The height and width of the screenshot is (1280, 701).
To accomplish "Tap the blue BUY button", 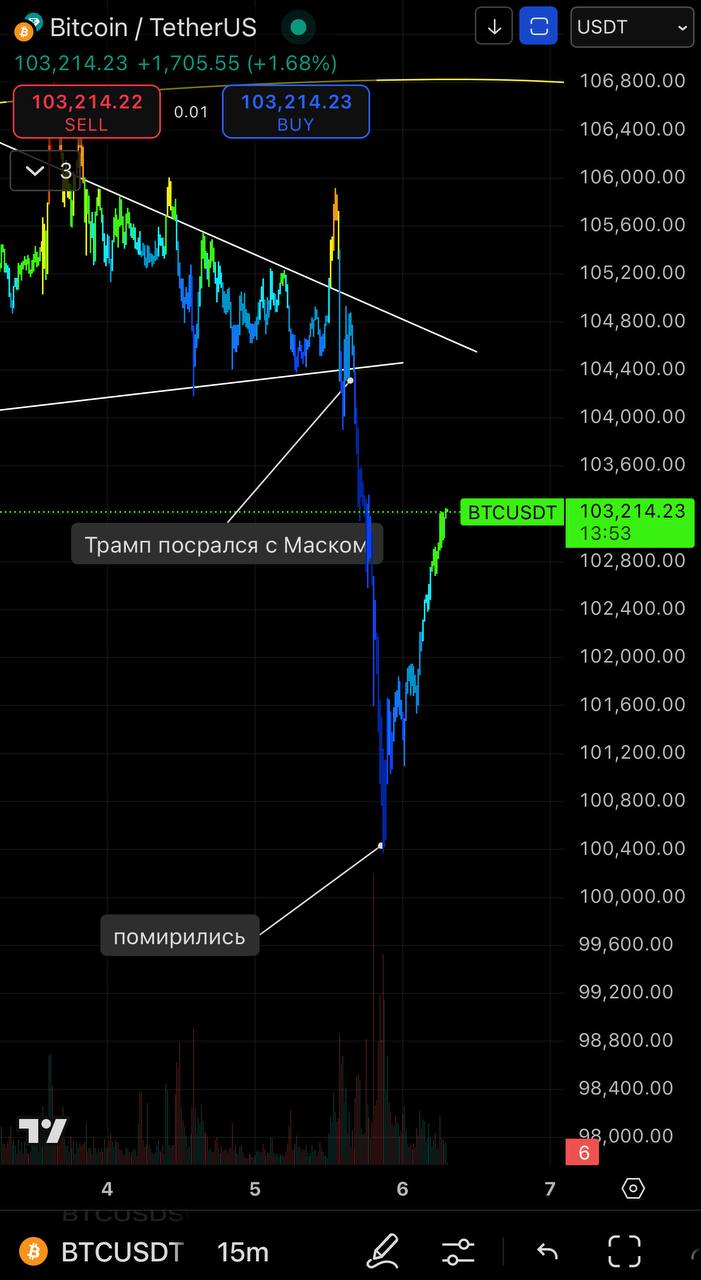I will pyautogui.click(x=295, y=111).
